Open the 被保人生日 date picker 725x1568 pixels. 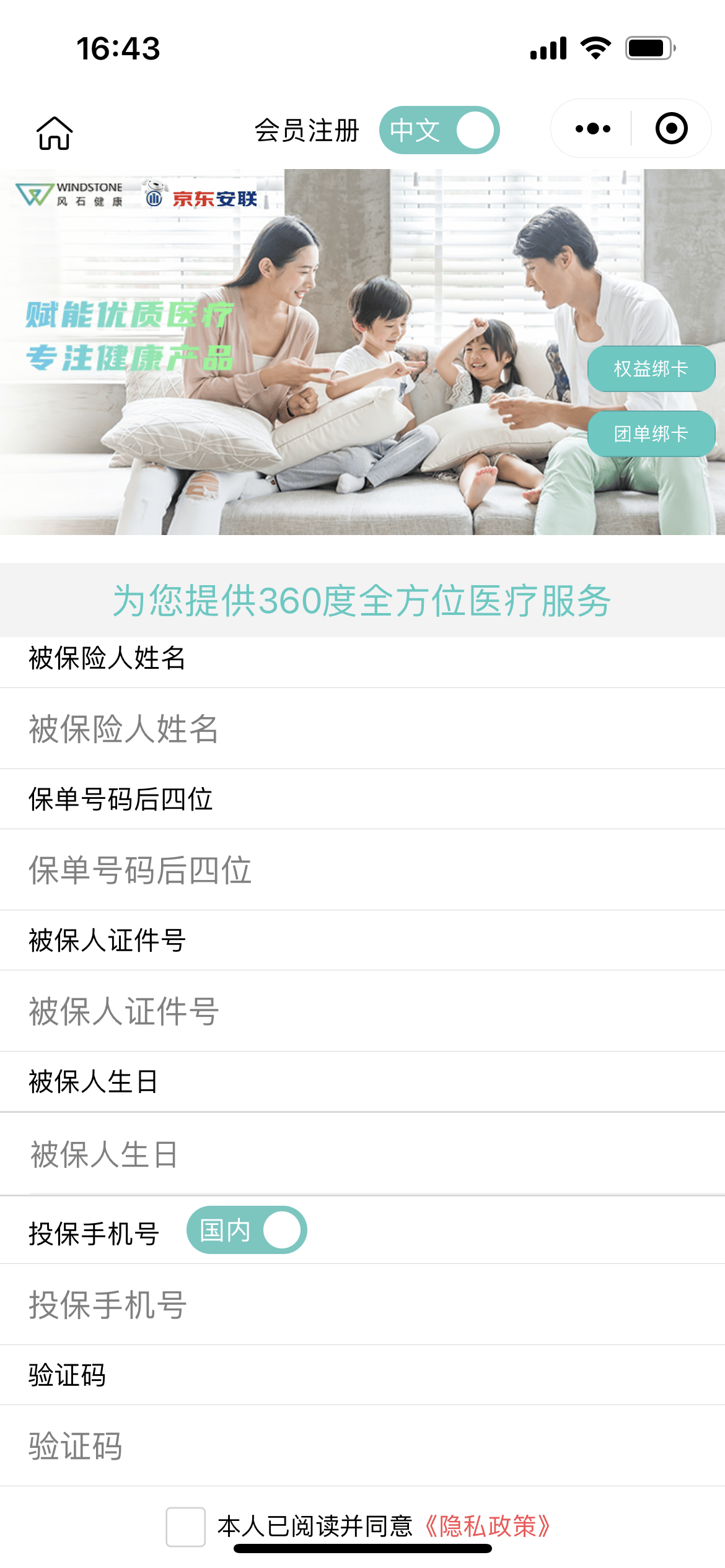pos(362,1154)
